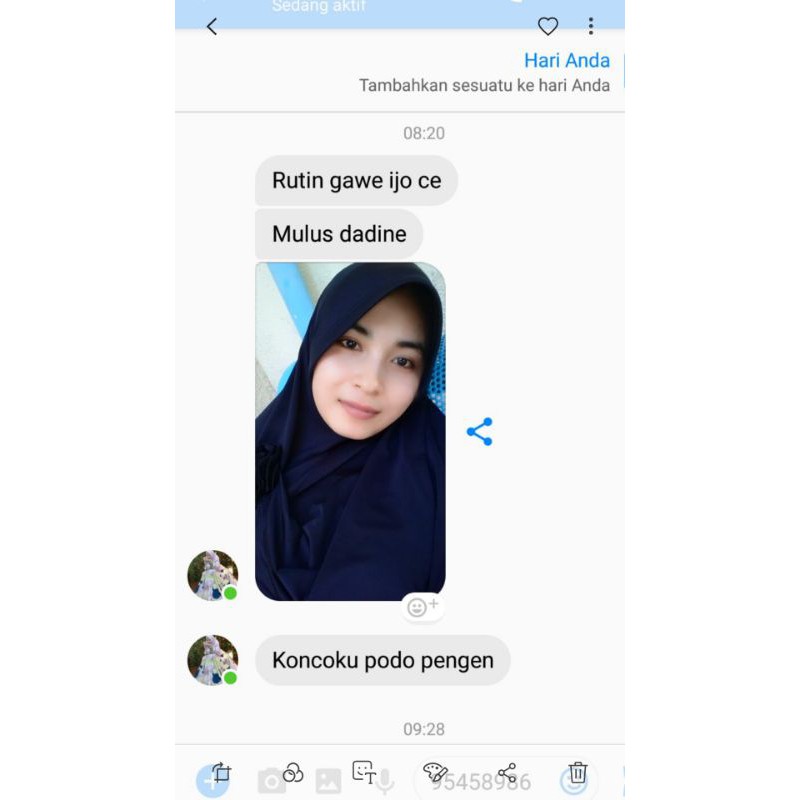Add an emoji reaction to the photo

[x=422, y=607]
